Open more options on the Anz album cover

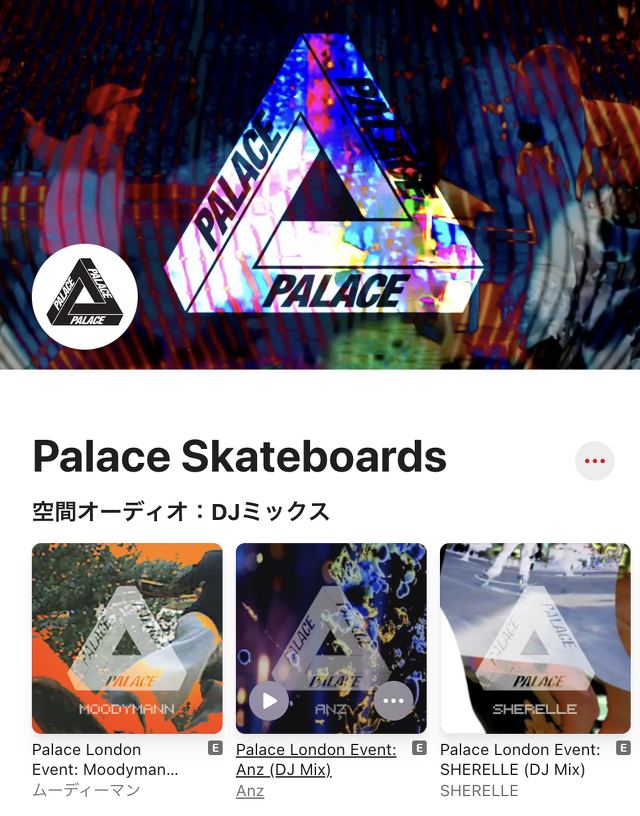(394, 700)
